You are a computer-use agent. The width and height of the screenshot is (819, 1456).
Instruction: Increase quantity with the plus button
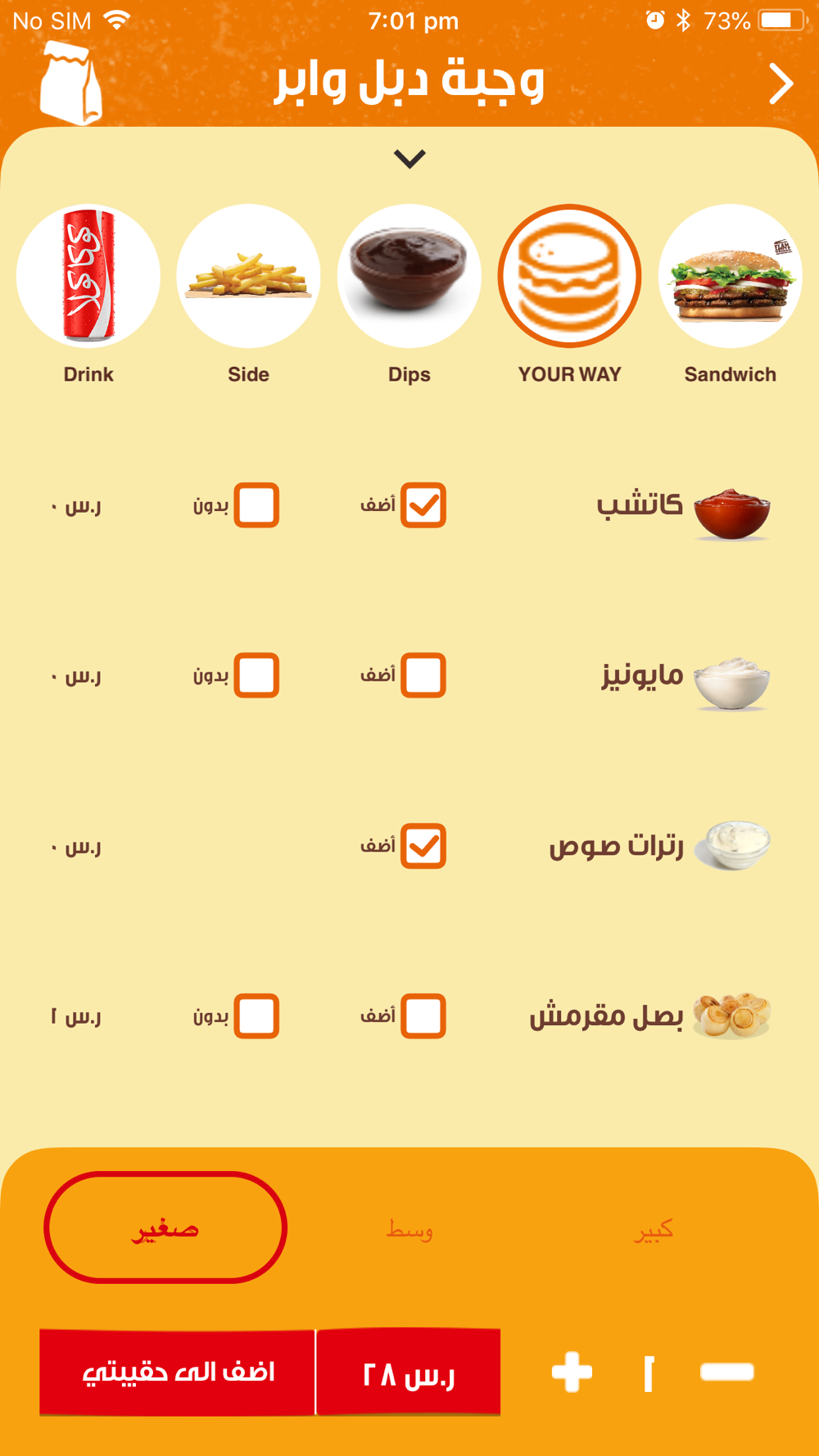click(x=572, y=1372)
